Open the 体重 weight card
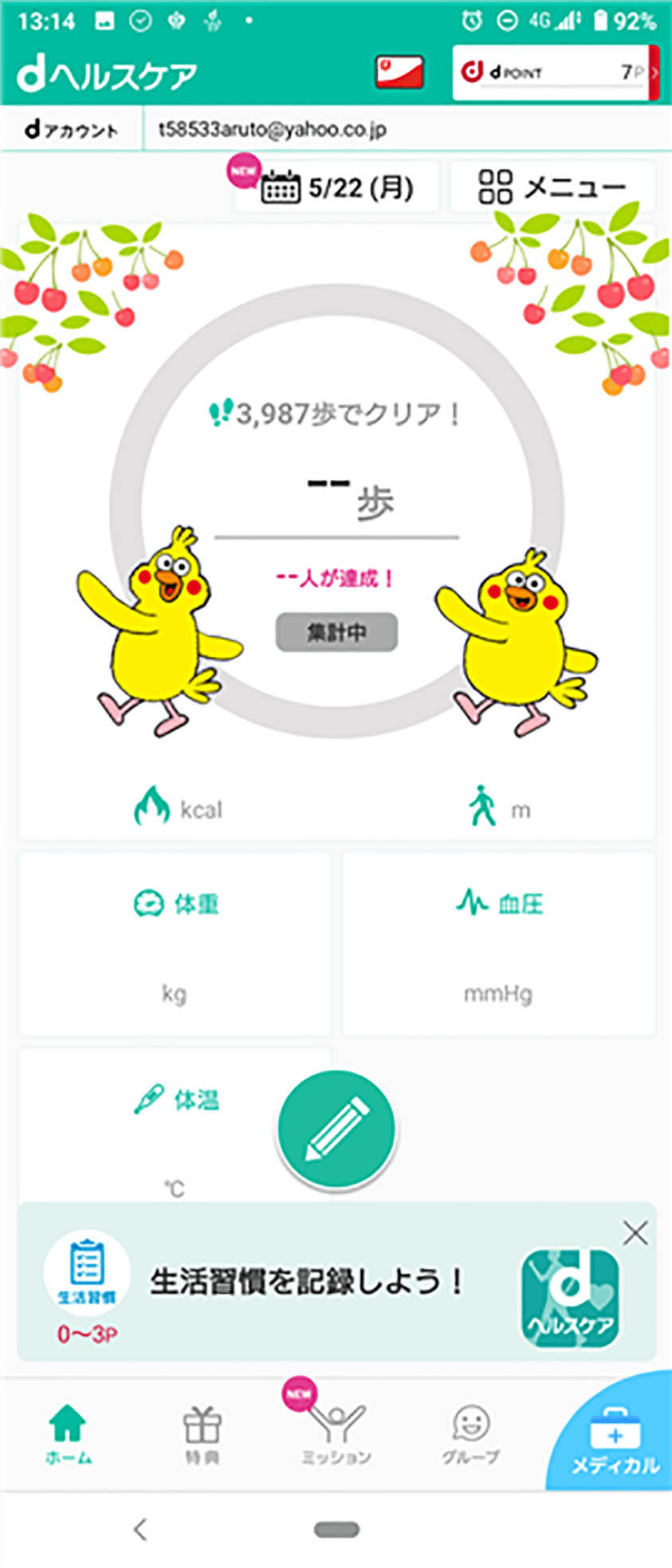 click(175, 944)
